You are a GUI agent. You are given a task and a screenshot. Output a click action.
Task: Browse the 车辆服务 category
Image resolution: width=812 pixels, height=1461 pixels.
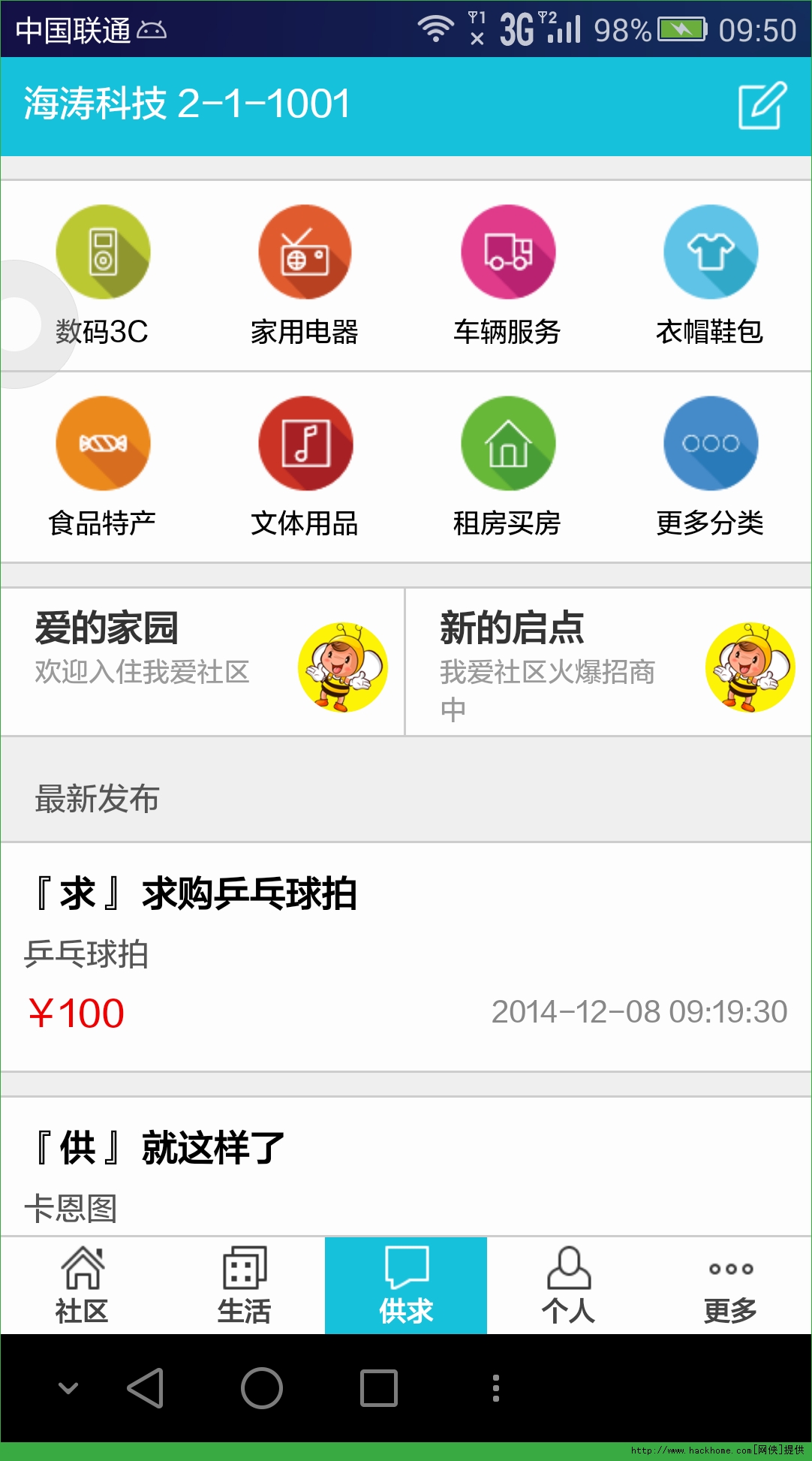[x=507, y=275]
